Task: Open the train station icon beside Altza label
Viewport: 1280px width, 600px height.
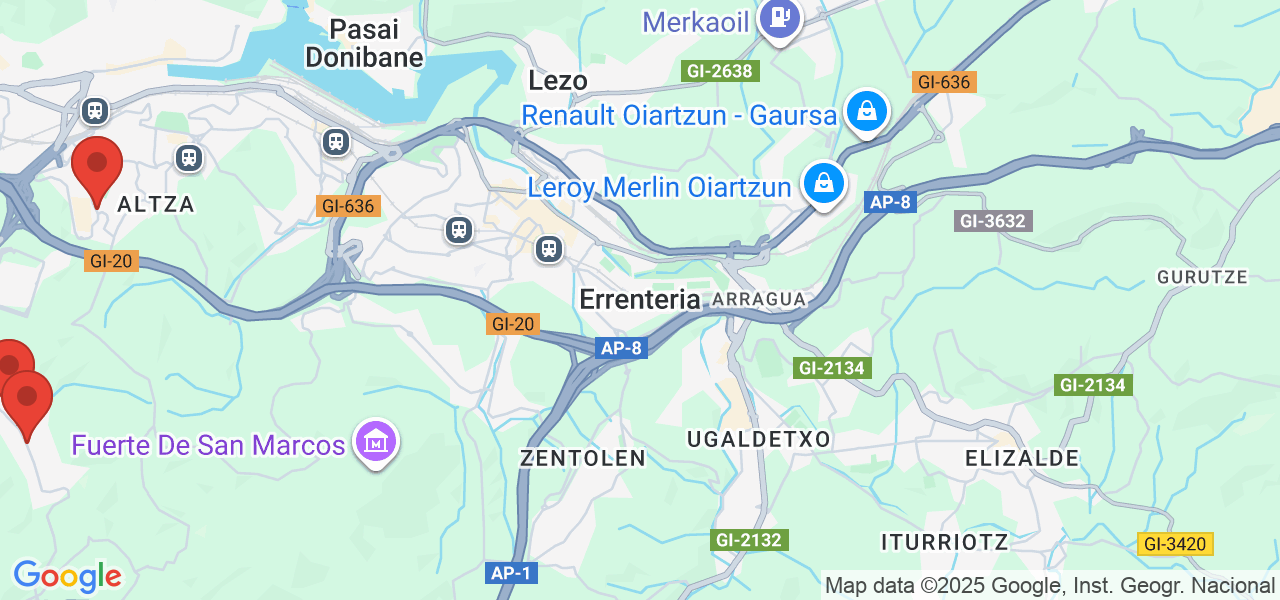Action: click(188, 158)
